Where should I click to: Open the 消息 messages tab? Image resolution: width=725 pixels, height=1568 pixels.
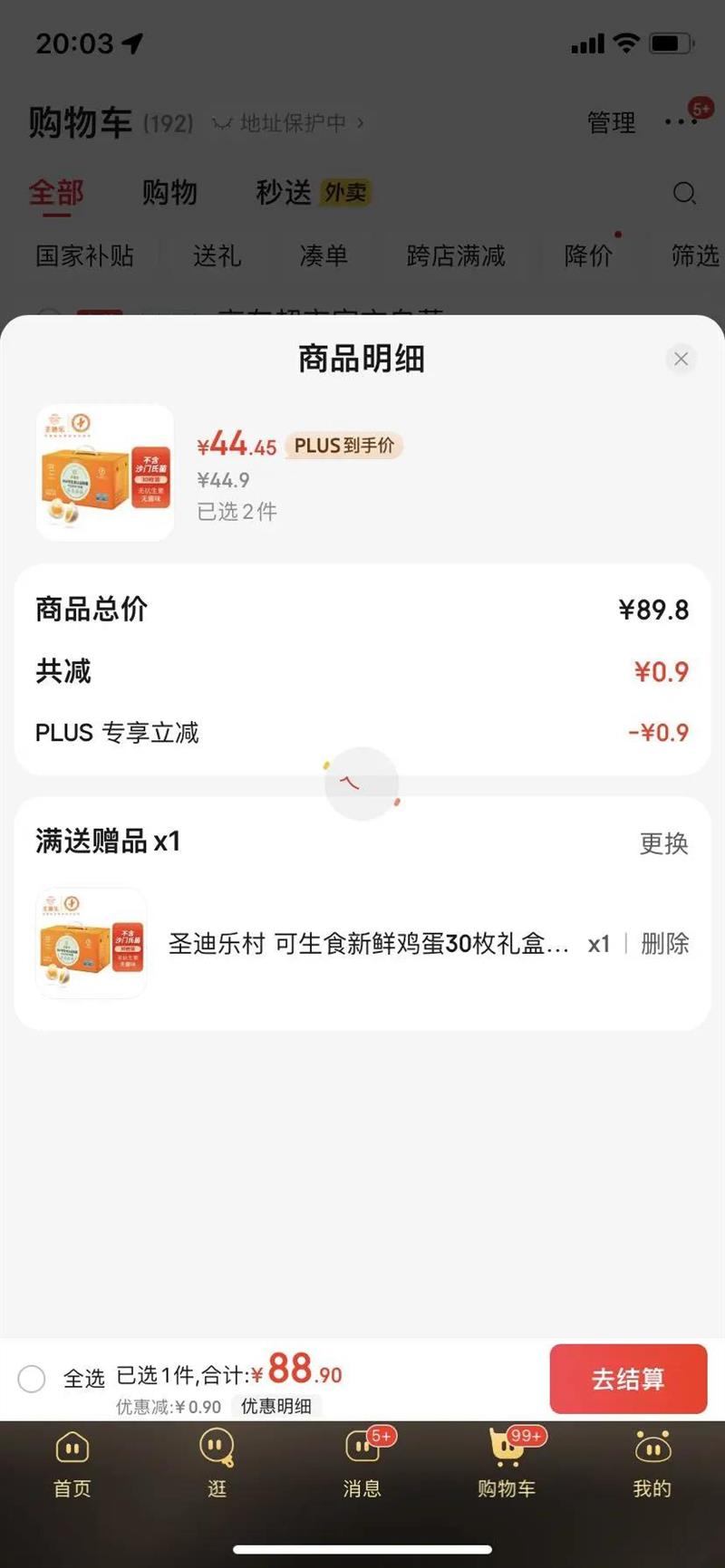click(362, 1464)
